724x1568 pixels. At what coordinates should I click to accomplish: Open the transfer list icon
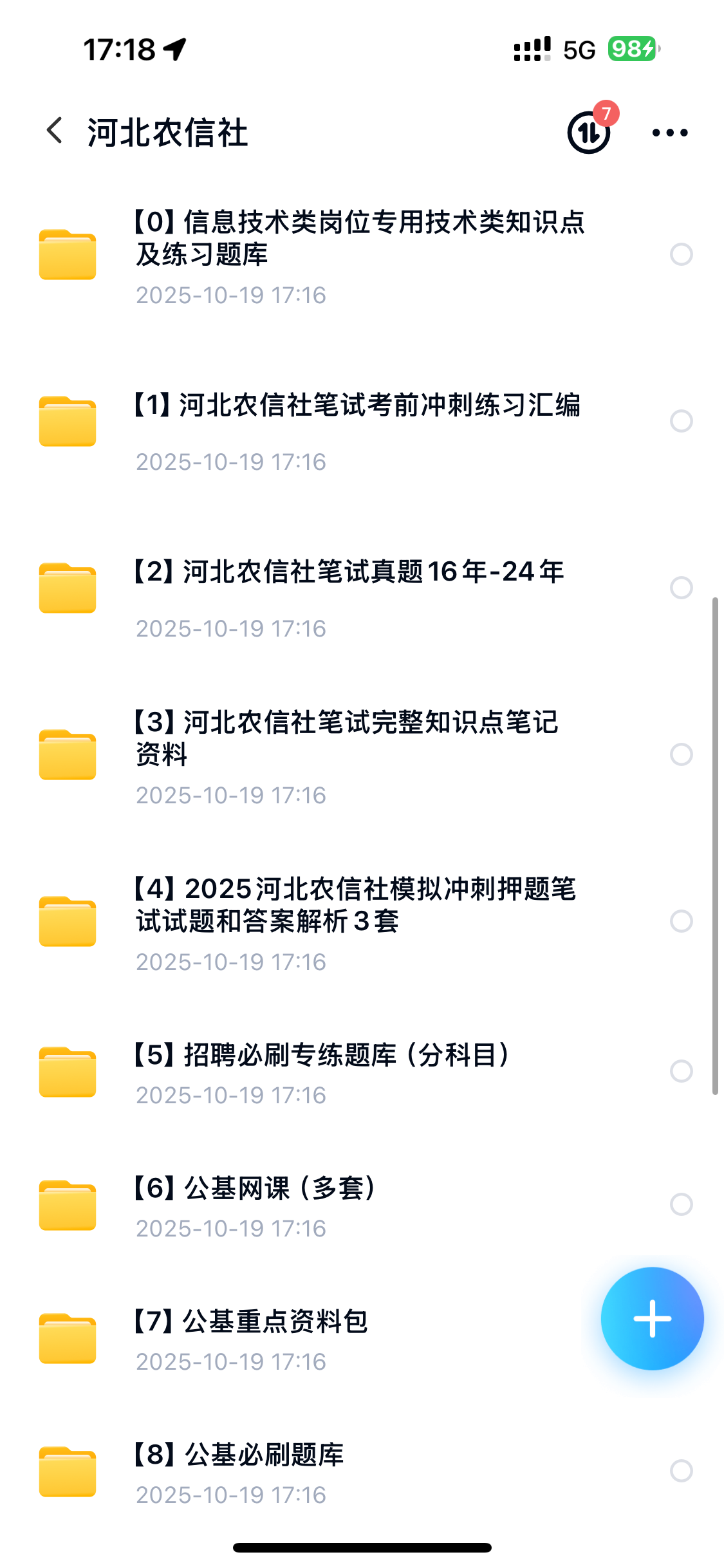[x=588, y=133]
